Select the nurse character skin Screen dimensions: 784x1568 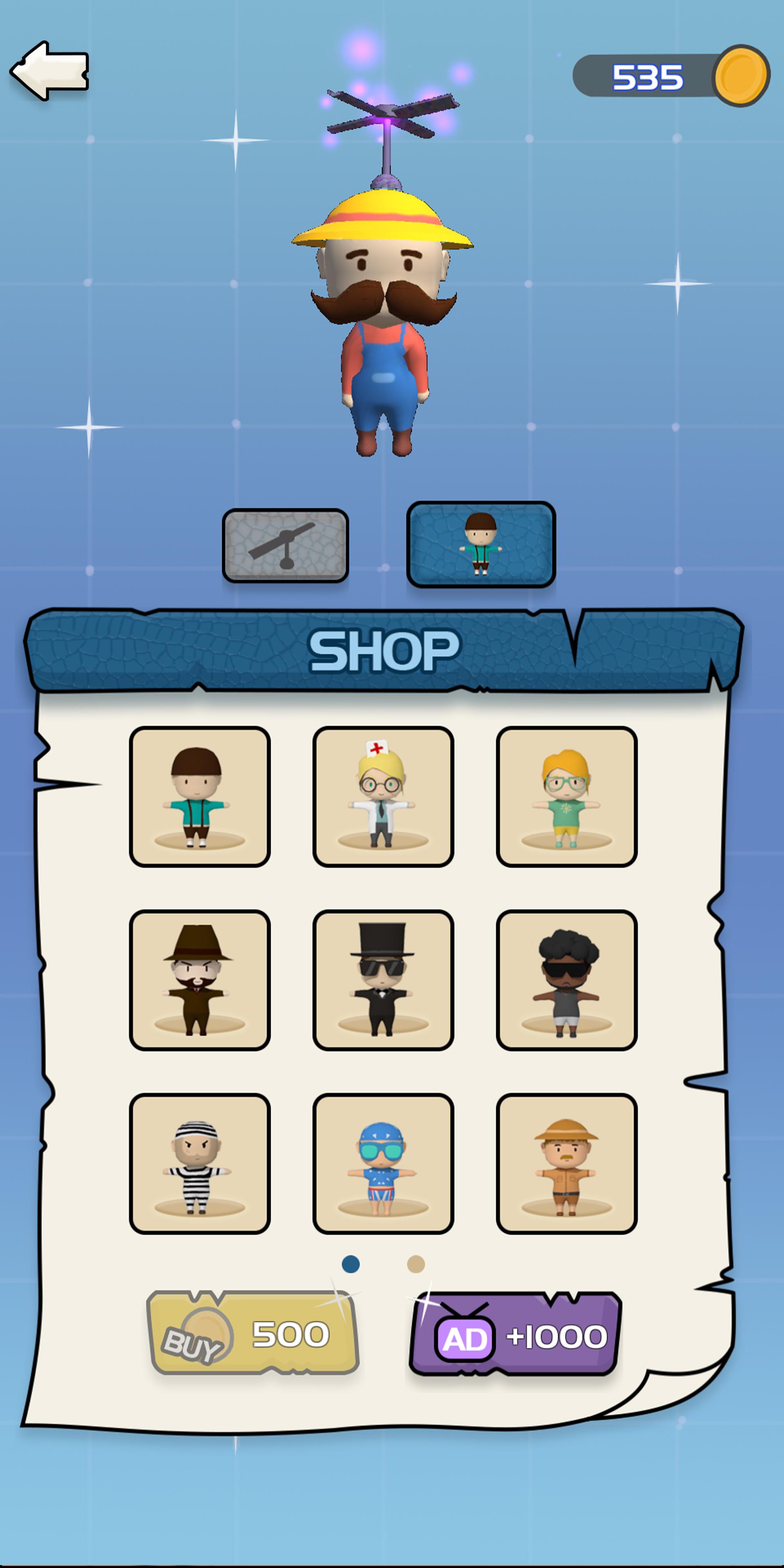click(x=383, y=796)
